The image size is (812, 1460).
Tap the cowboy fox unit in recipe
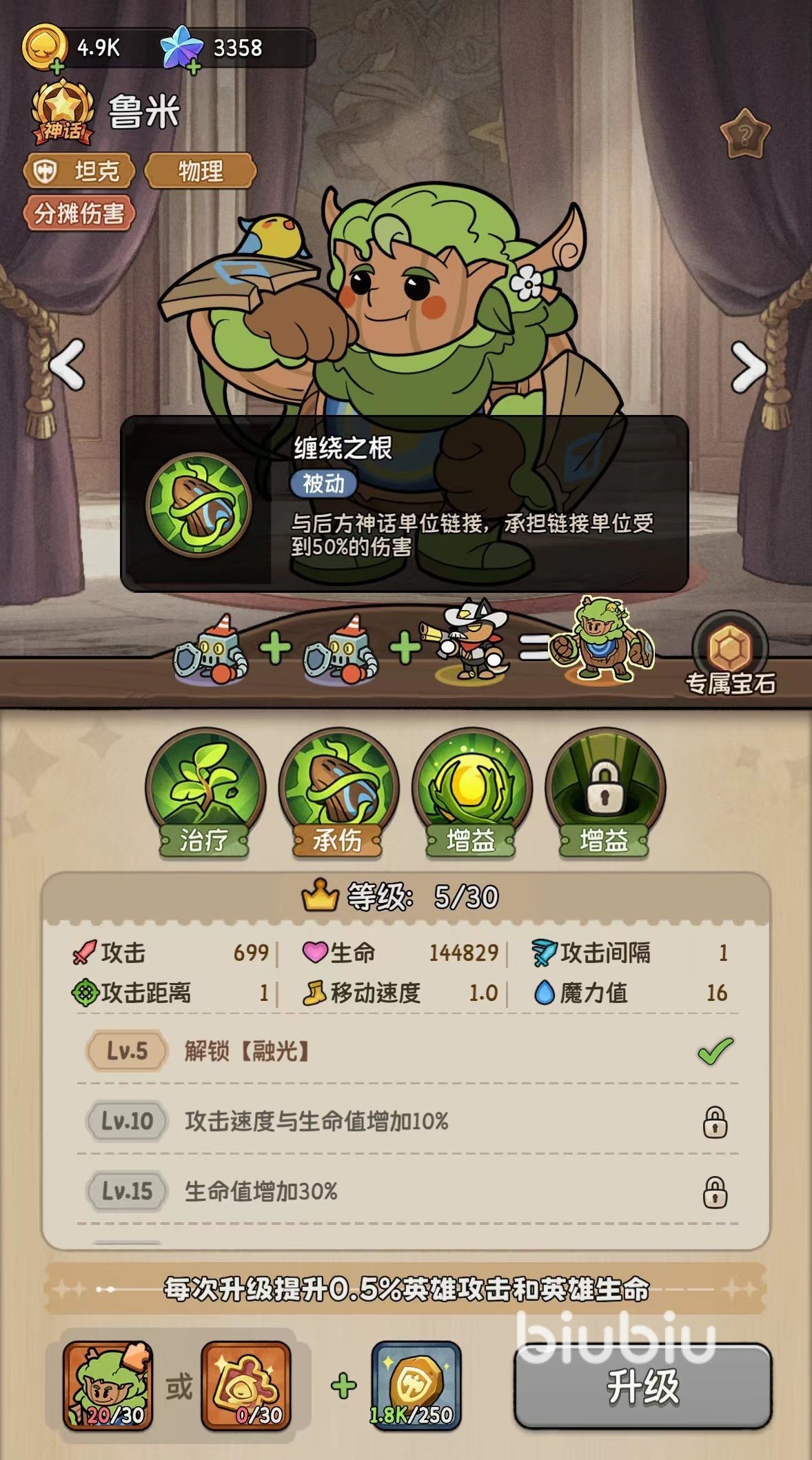473,641
